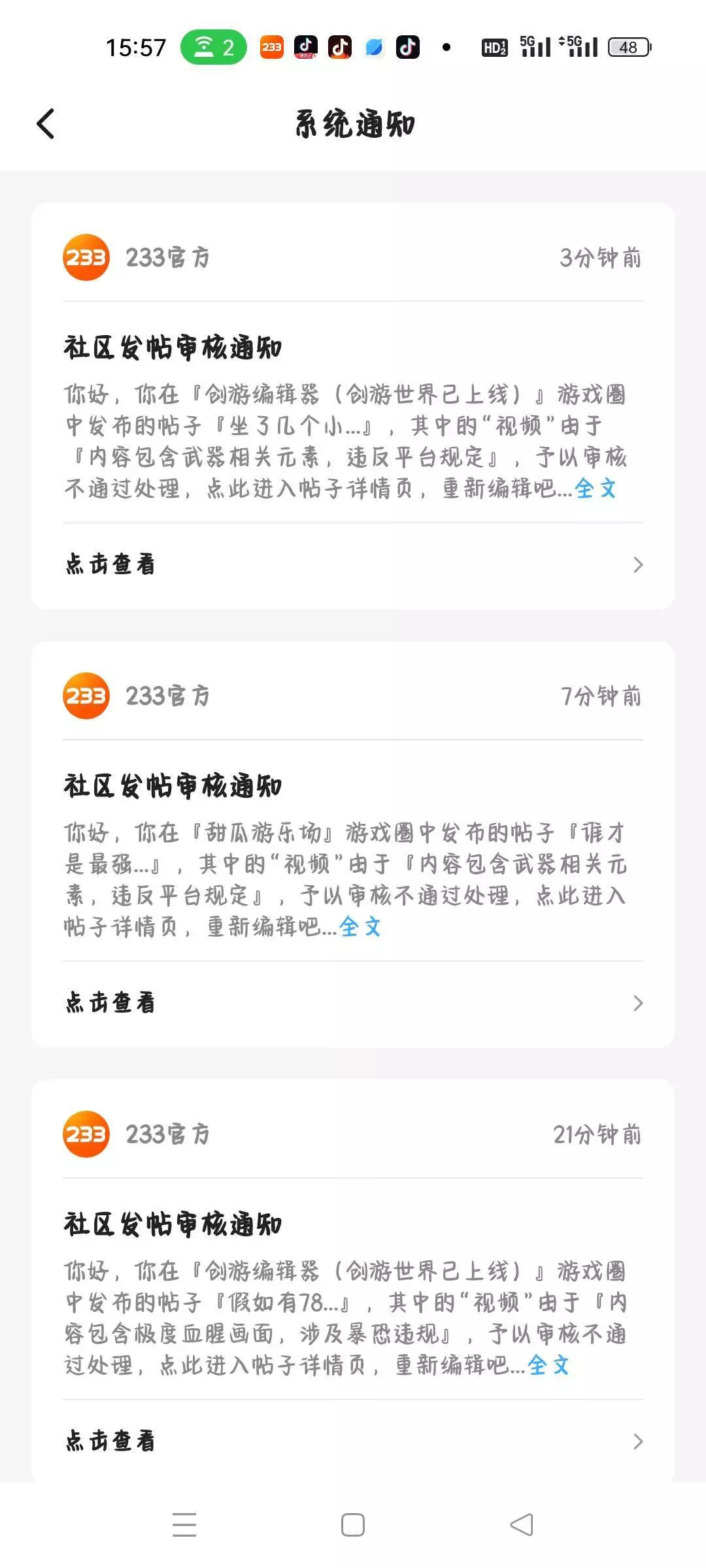Open 点击查看 under the 21分钟前 notice
The width and height of the screenshot is (706, 1568).
(353, 1441)
